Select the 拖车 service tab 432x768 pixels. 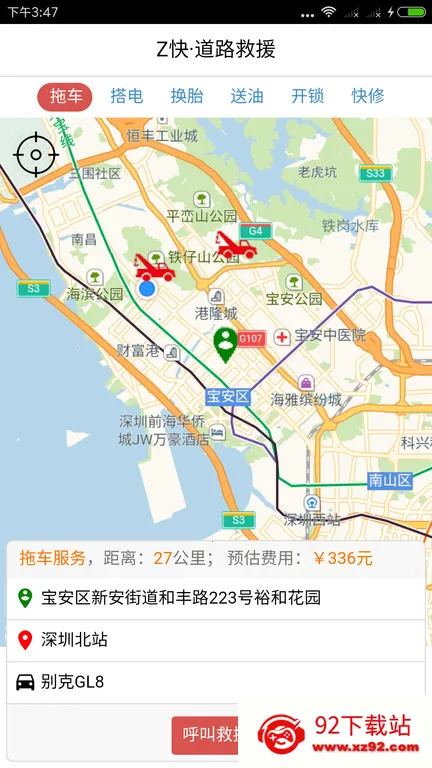point(65,96)
